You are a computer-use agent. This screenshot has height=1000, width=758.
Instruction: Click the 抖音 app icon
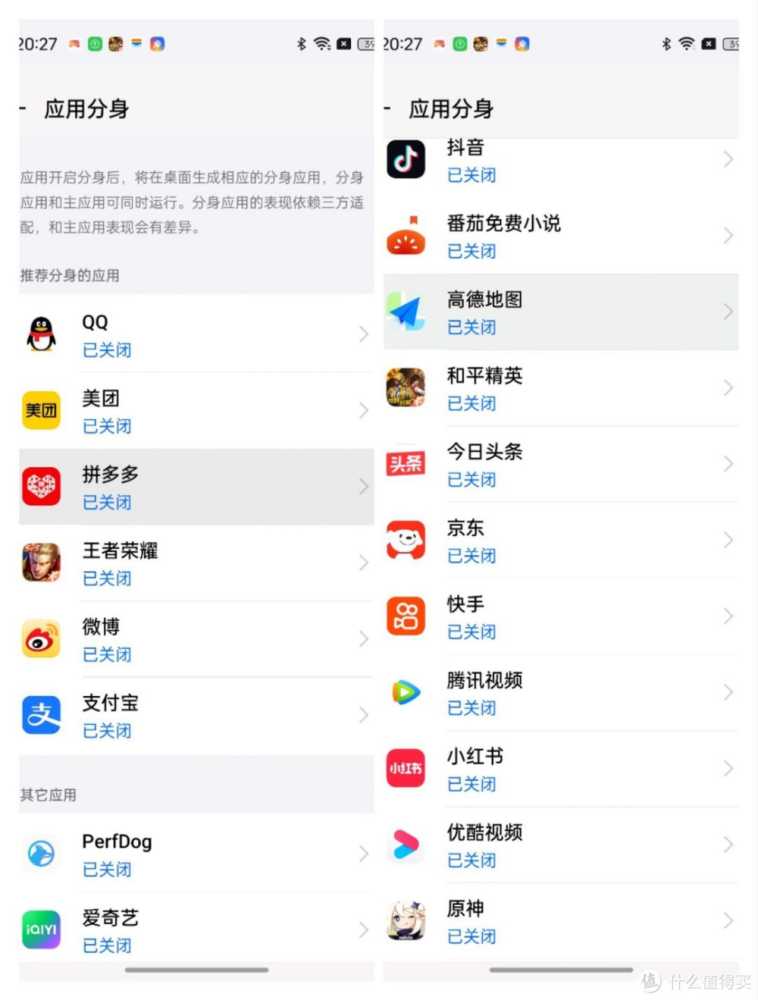(x=405, y=160)
